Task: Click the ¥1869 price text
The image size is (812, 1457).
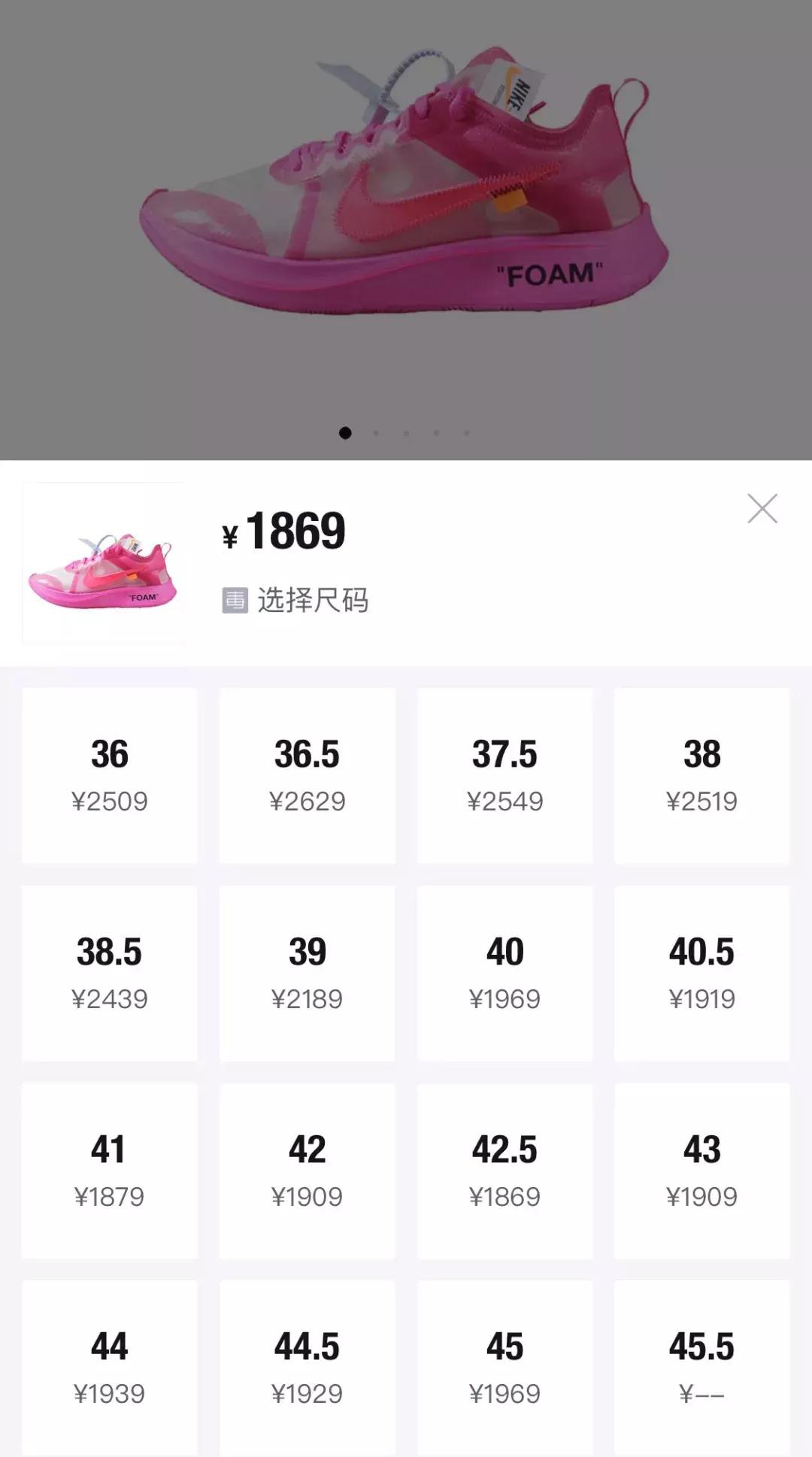Action: click(284, 531)
